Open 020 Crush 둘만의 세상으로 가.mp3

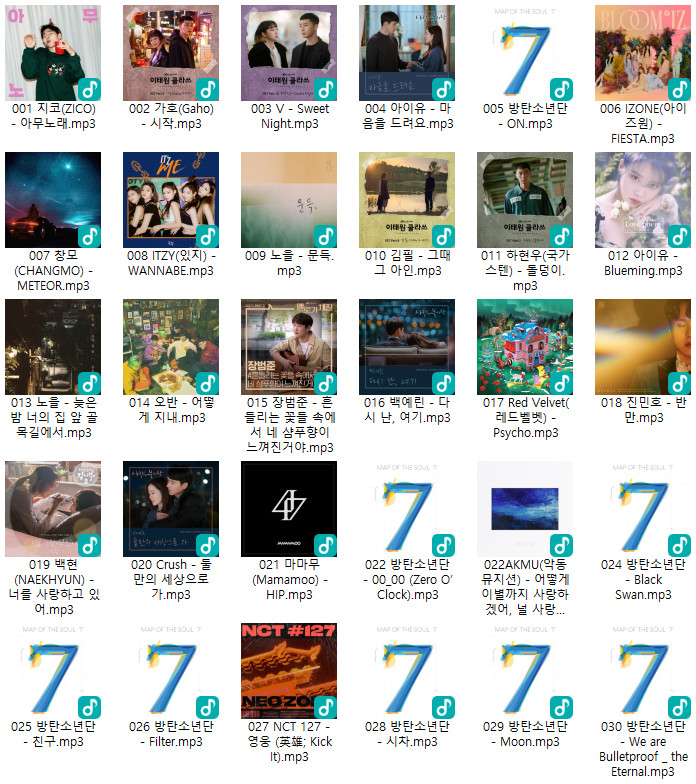(170, 508)
